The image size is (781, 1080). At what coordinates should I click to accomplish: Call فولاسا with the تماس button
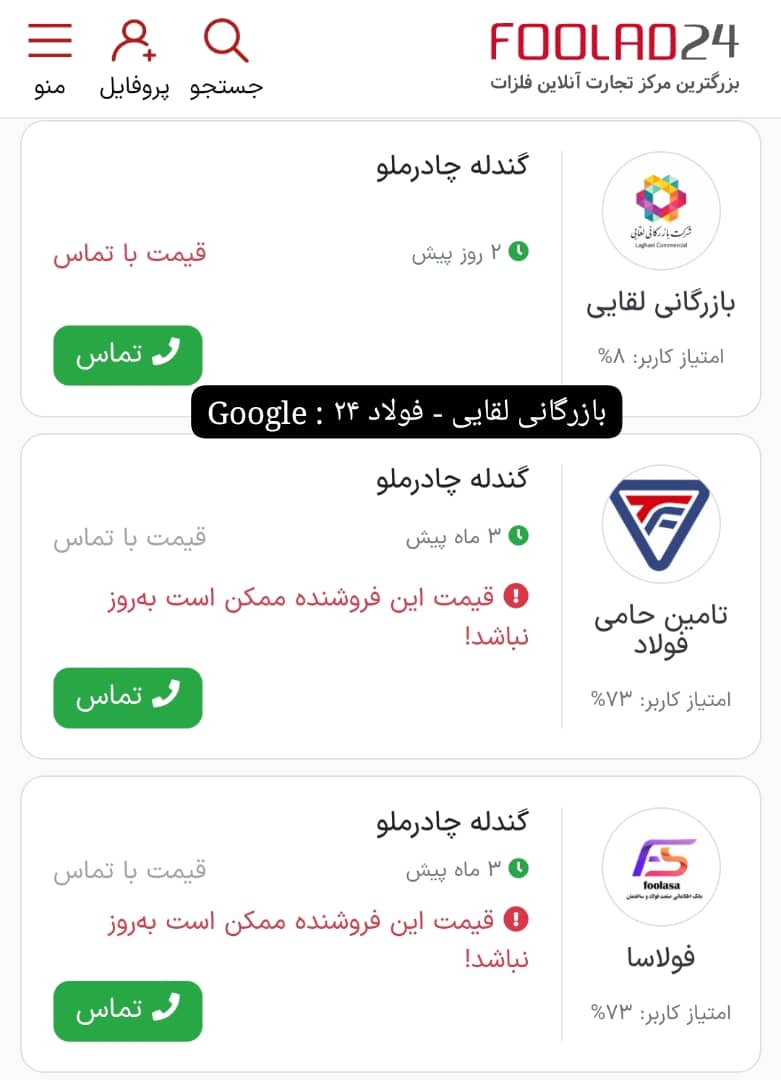128,1010
